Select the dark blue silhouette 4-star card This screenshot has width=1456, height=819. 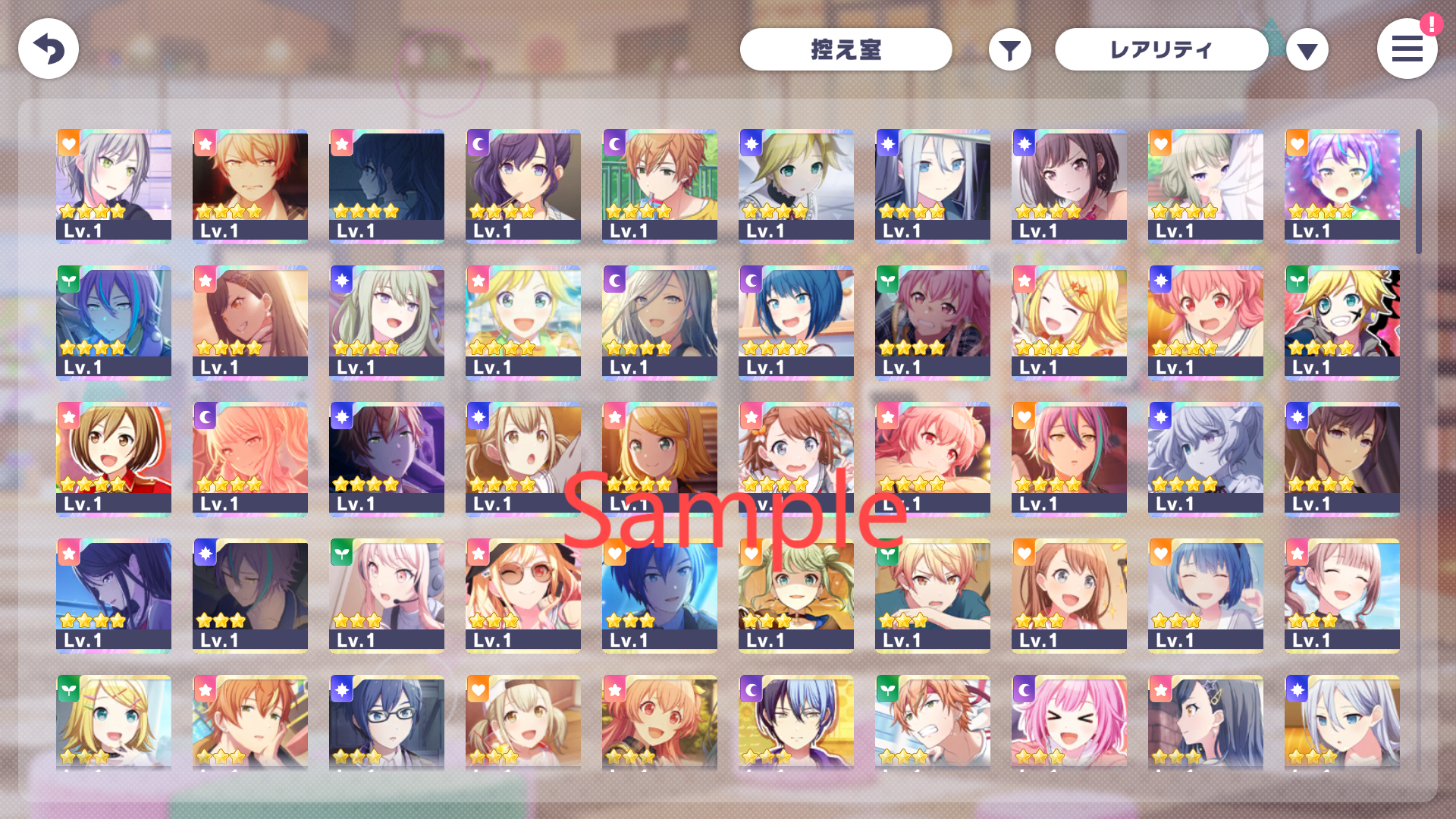(387, 186)
